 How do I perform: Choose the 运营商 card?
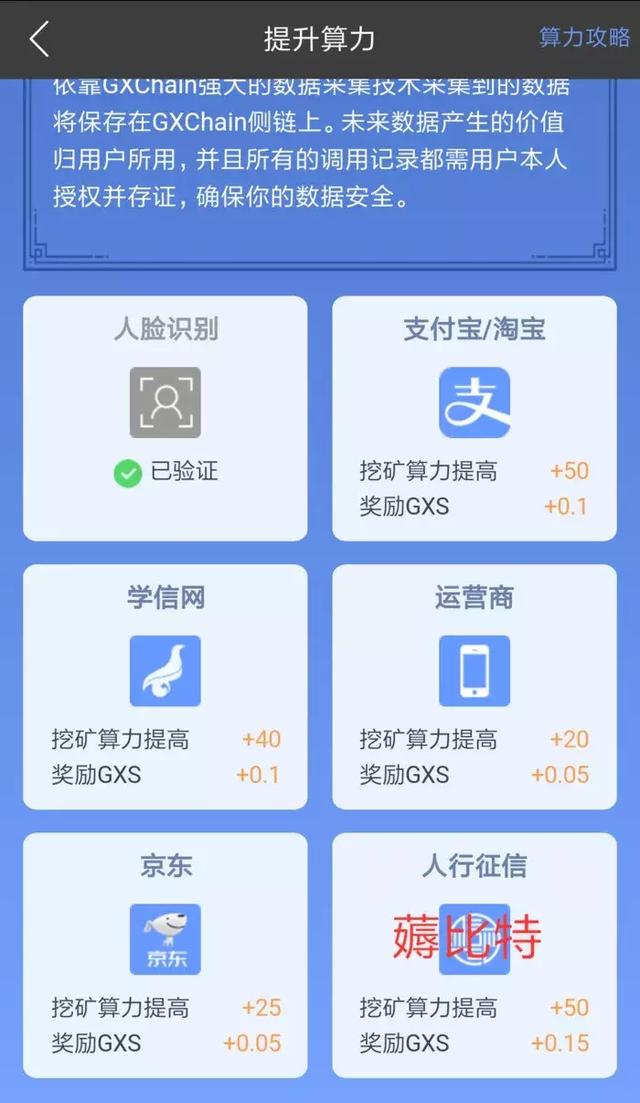[x=474, y=687]
